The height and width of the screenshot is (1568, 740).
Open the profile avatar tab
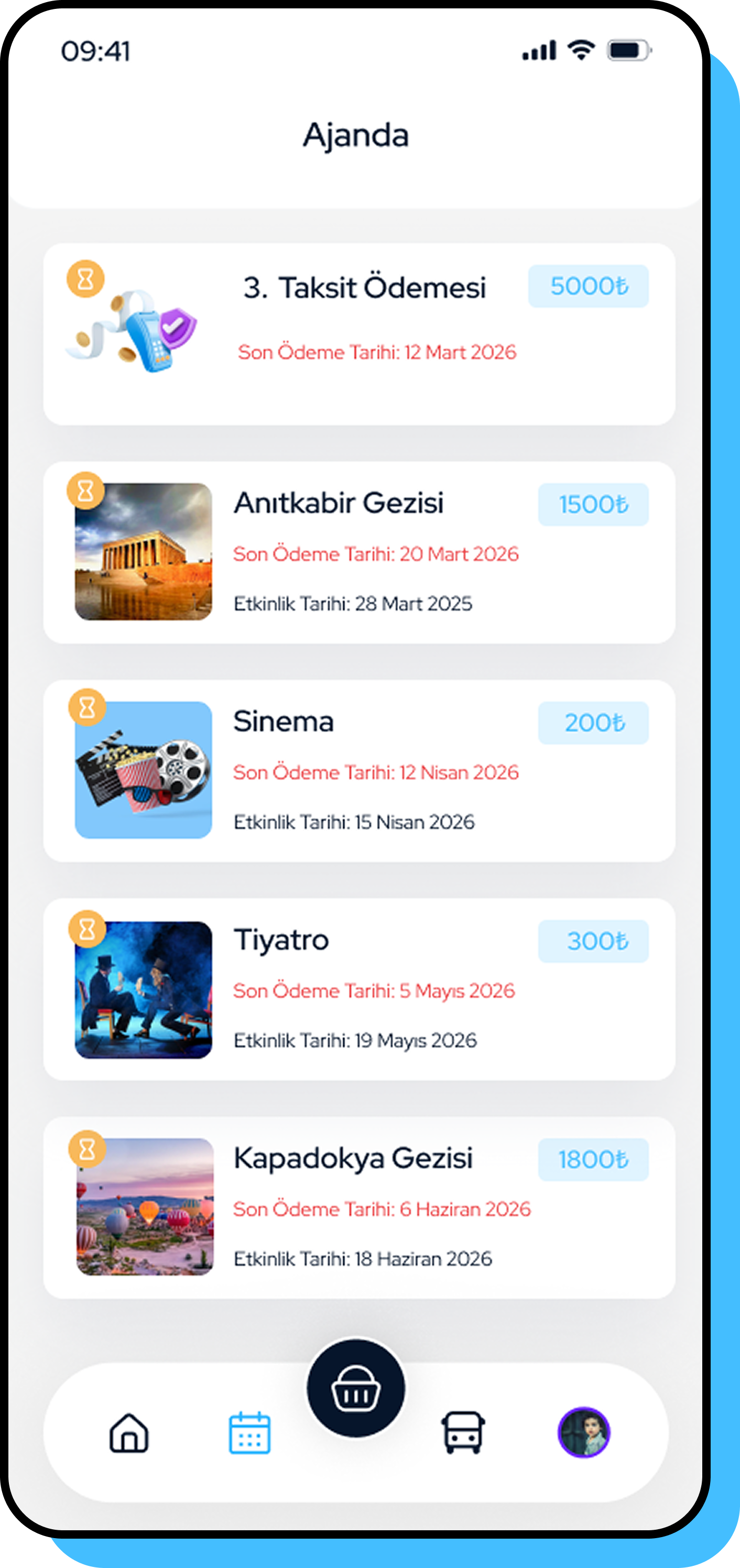point(584,1432)
